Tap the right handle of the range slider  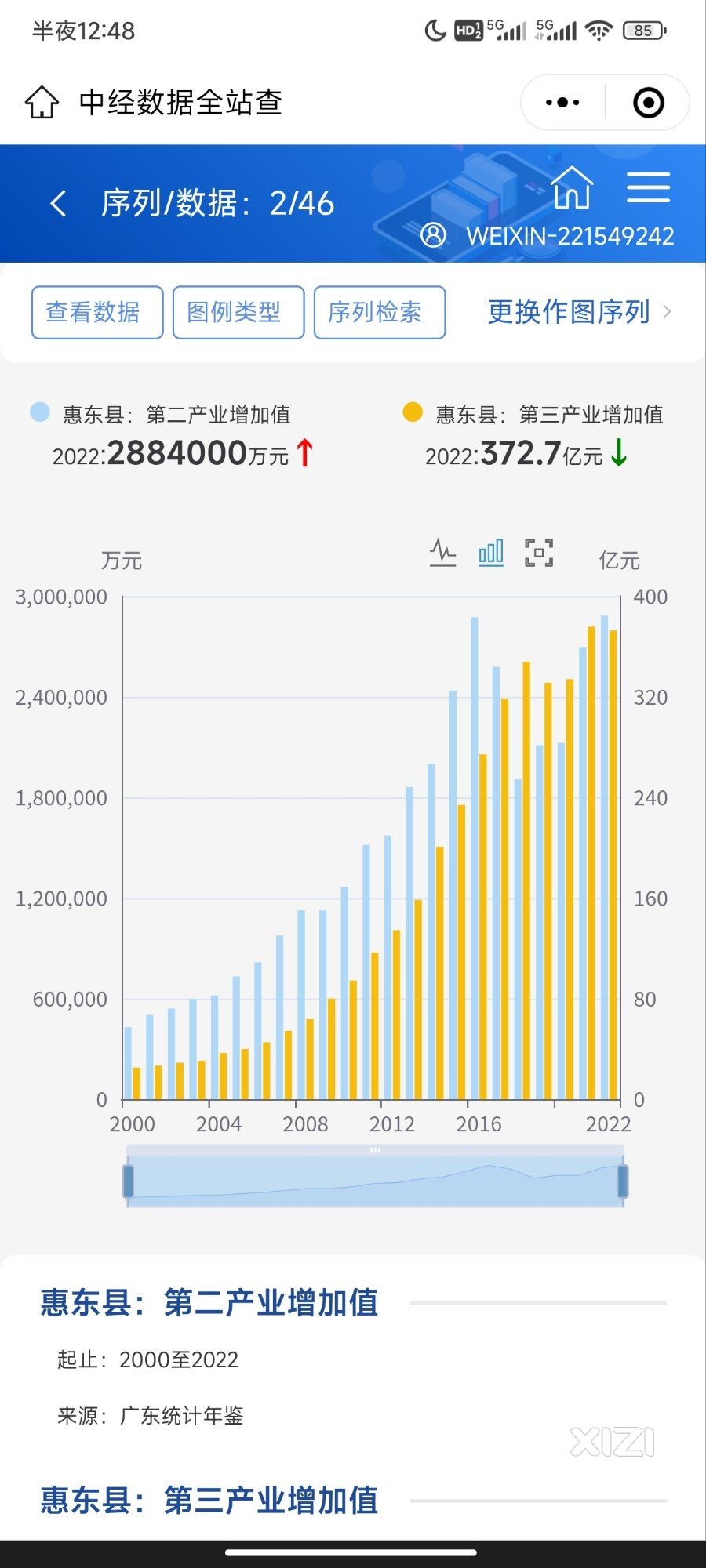pyautogui.click(x=623, y=1181)
